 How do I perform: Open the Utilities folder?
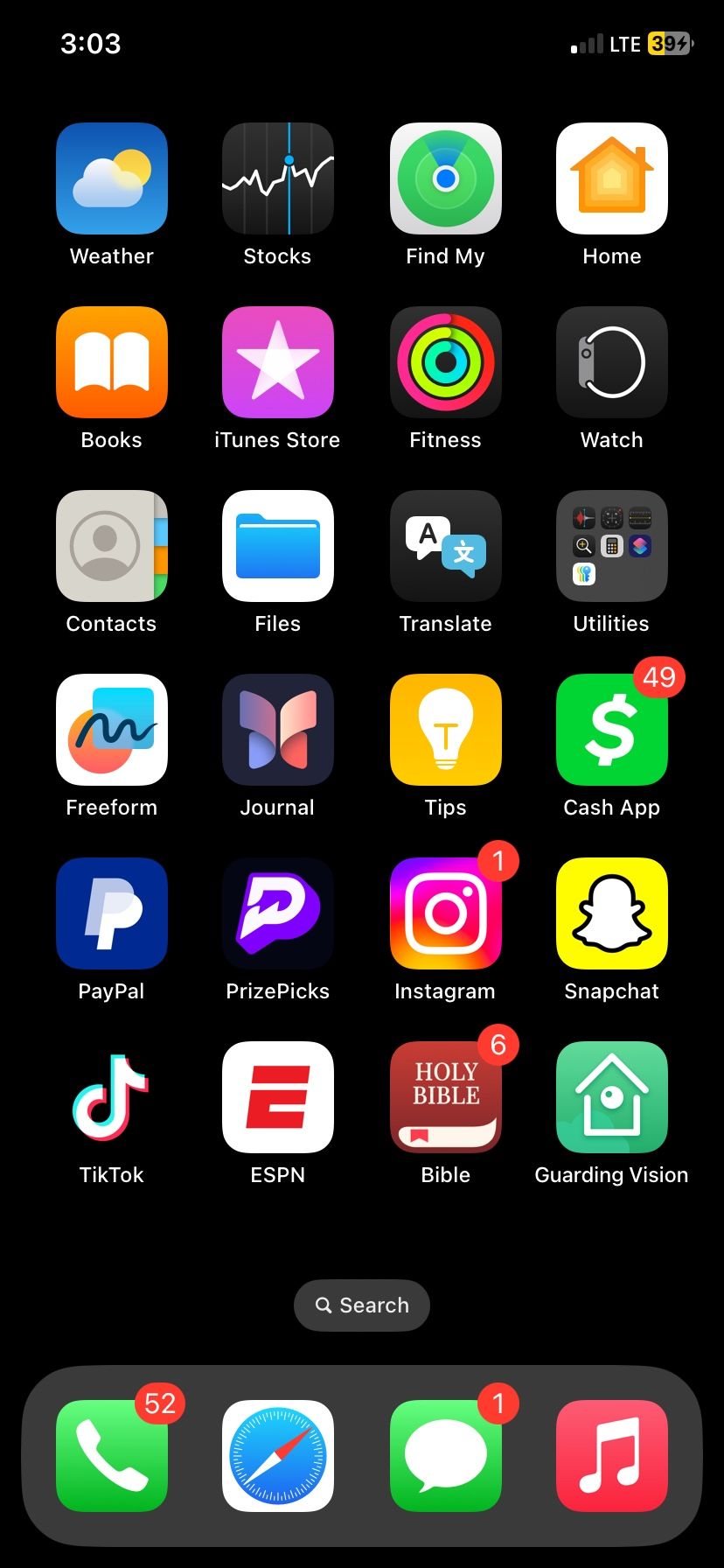[611, 546]
